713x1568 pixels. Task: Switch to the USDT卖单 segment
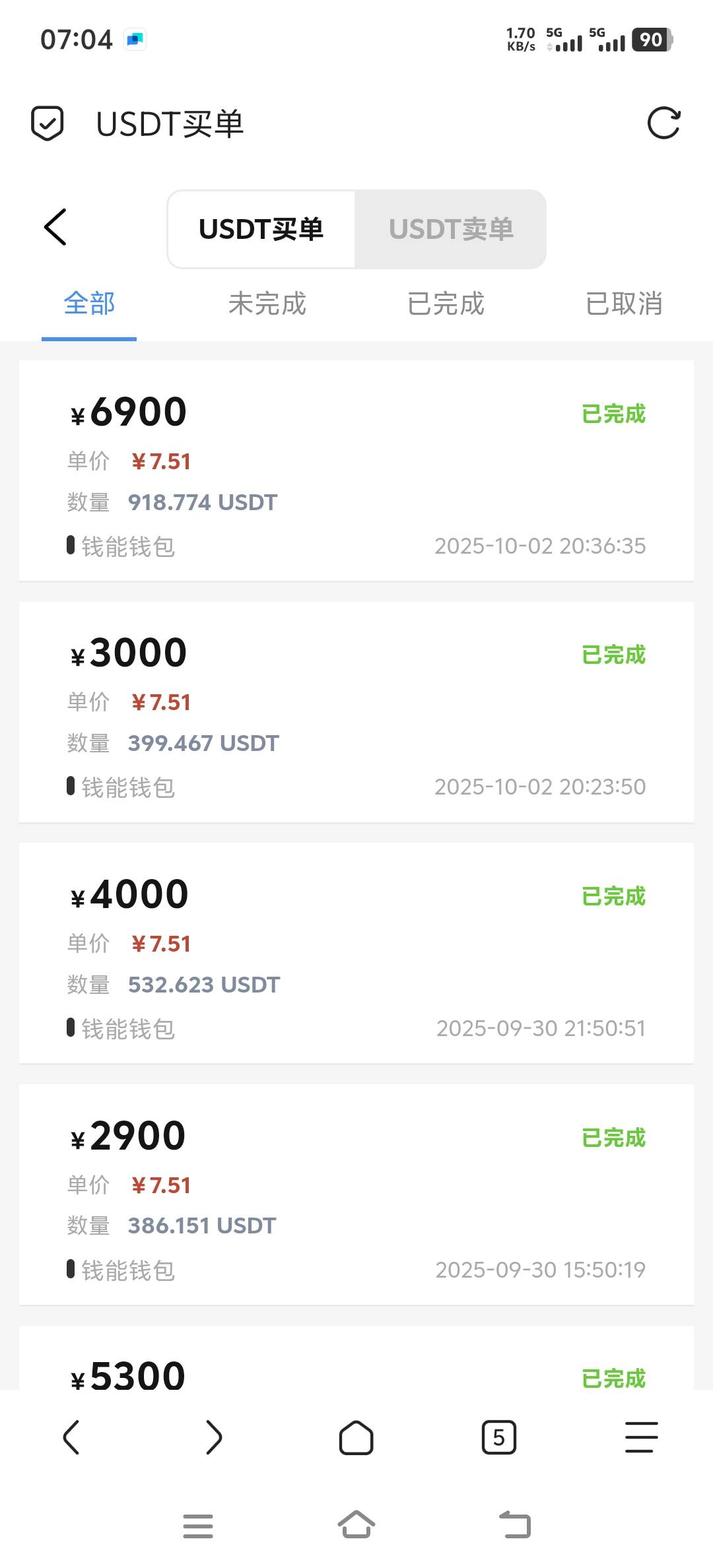pyautogui.click(x=451, y=229)
